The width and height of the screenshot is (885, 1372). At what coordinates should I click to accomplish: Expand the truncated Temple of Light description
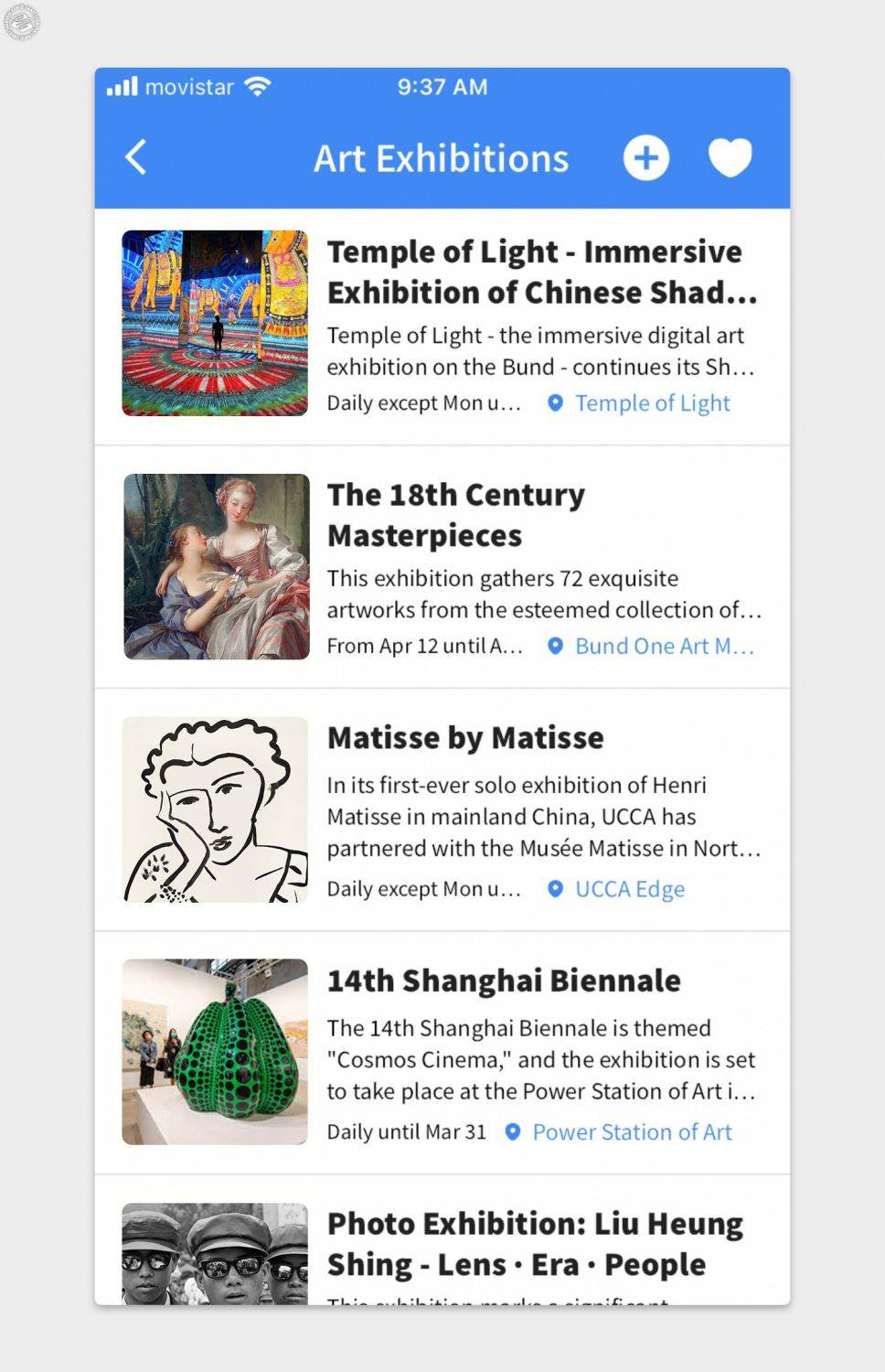click(x=539, y=352)
